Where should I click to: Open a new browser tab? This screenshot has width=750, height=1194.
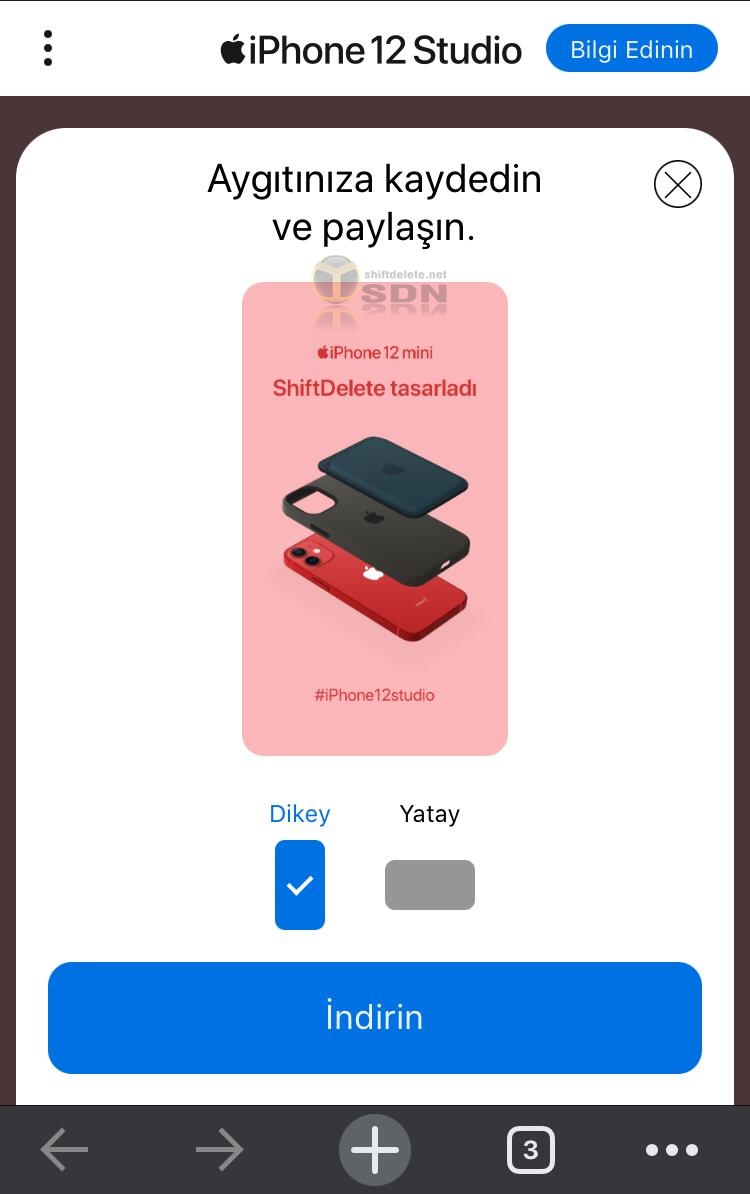coord(375,1150)
